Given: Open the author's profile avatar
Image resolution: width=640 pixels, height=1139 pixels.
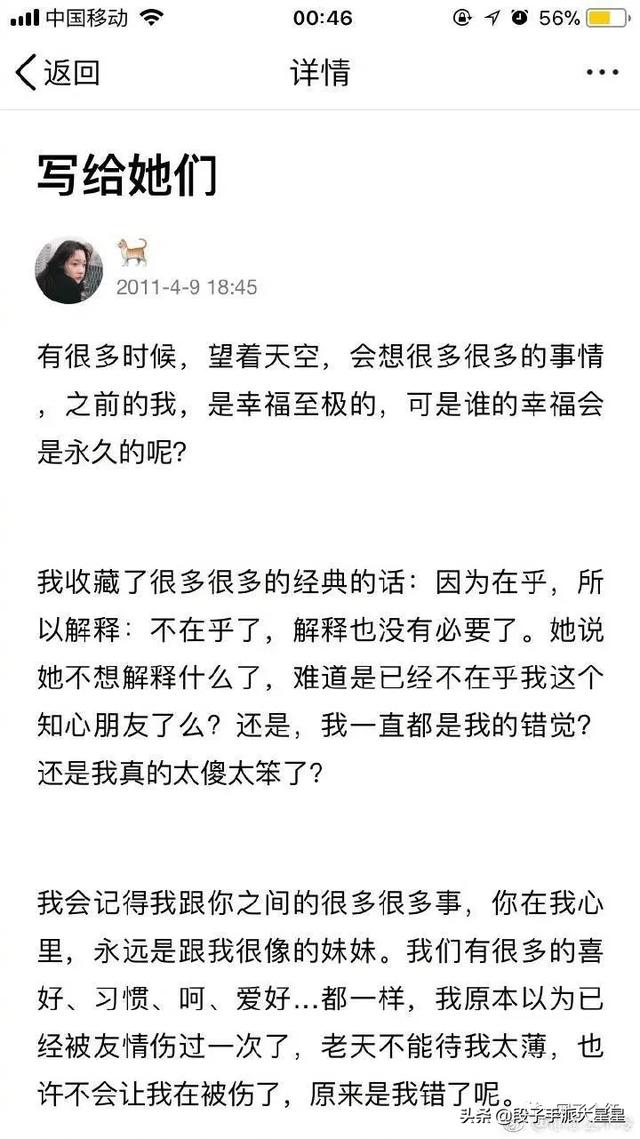Looking at the screenshot, I should pyautogui.click(x=69, y=270).
